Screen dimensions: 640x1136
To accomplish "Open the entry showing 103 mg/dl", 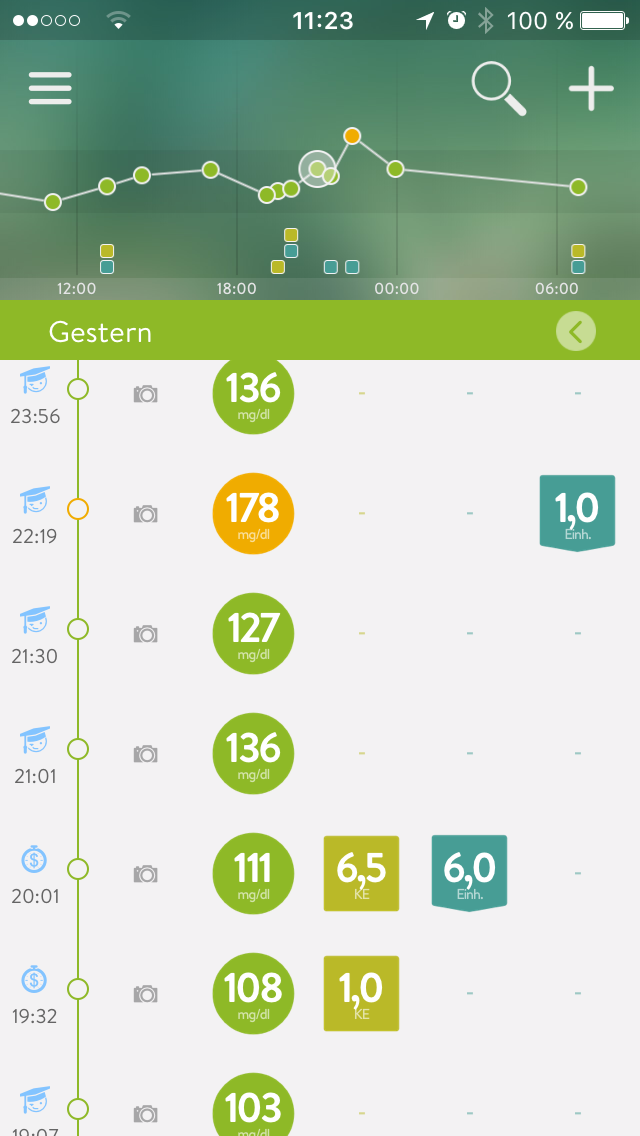I will 253,1108.
